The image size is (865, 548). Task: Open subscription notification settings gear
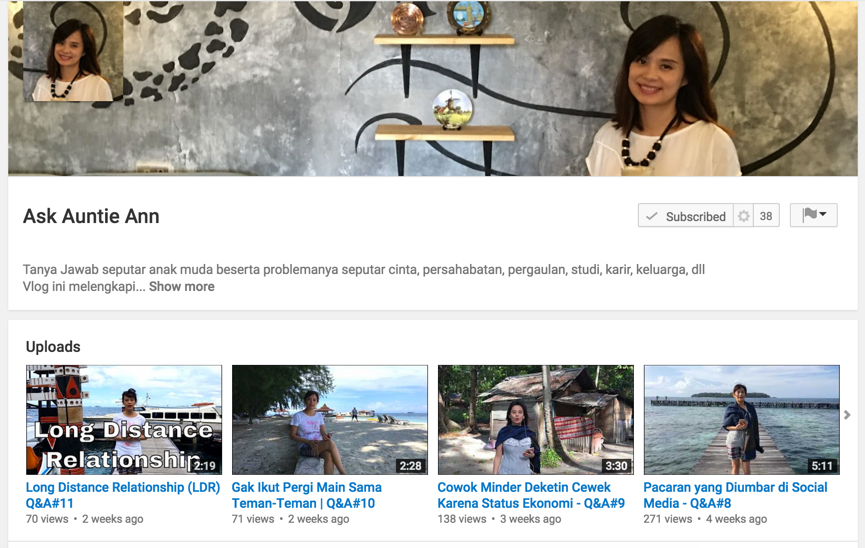[743, 216]
